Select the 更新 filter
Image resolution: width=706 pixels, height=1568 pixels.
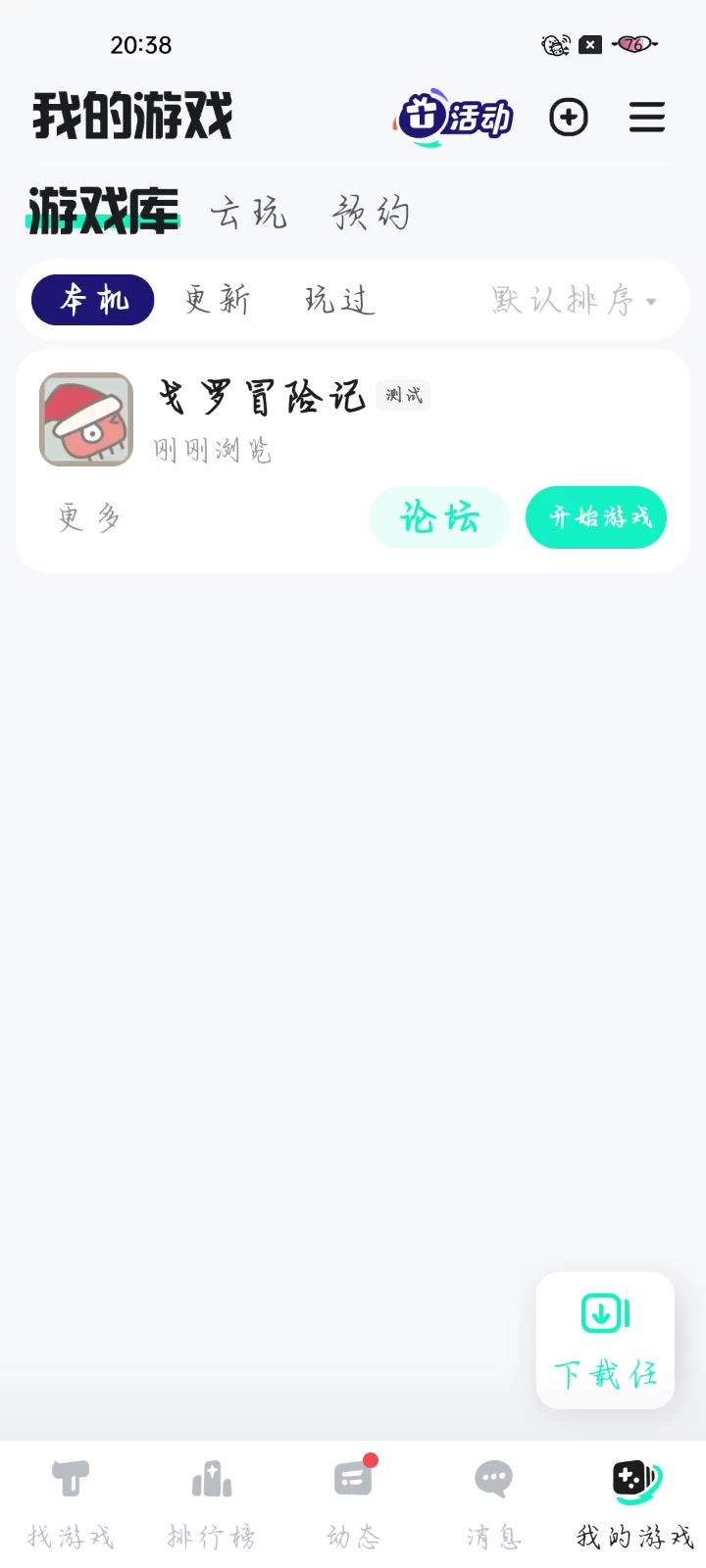click(x=218, y=300)
